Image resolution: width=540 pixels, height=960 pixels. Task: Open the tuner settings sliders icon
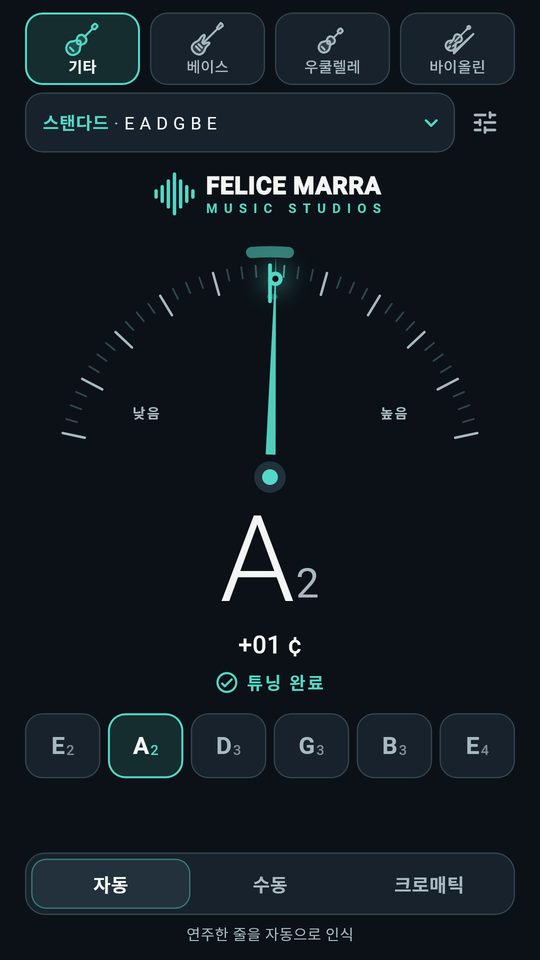coord(485,122)
